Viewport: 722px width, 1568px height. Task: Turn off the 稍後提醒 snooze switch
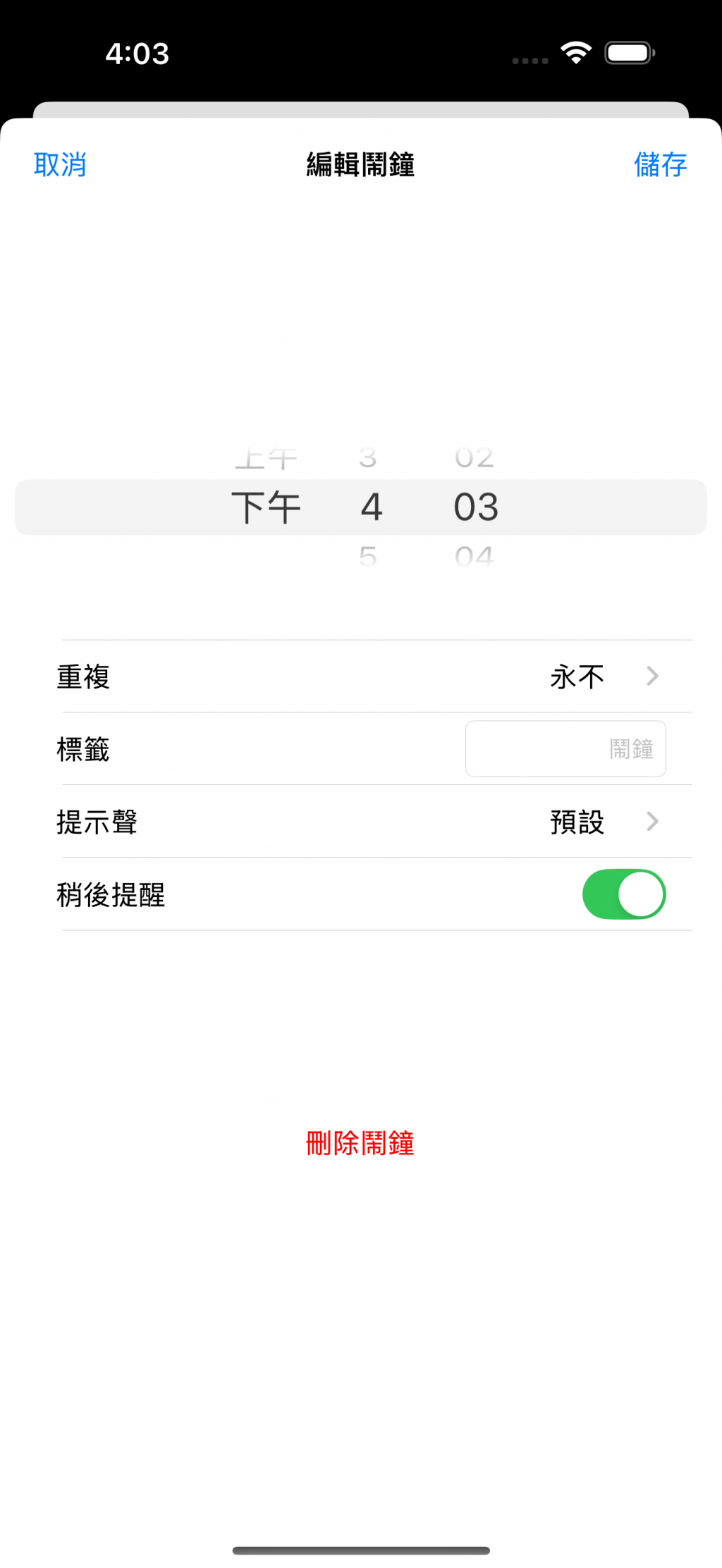tap(623, 894)
